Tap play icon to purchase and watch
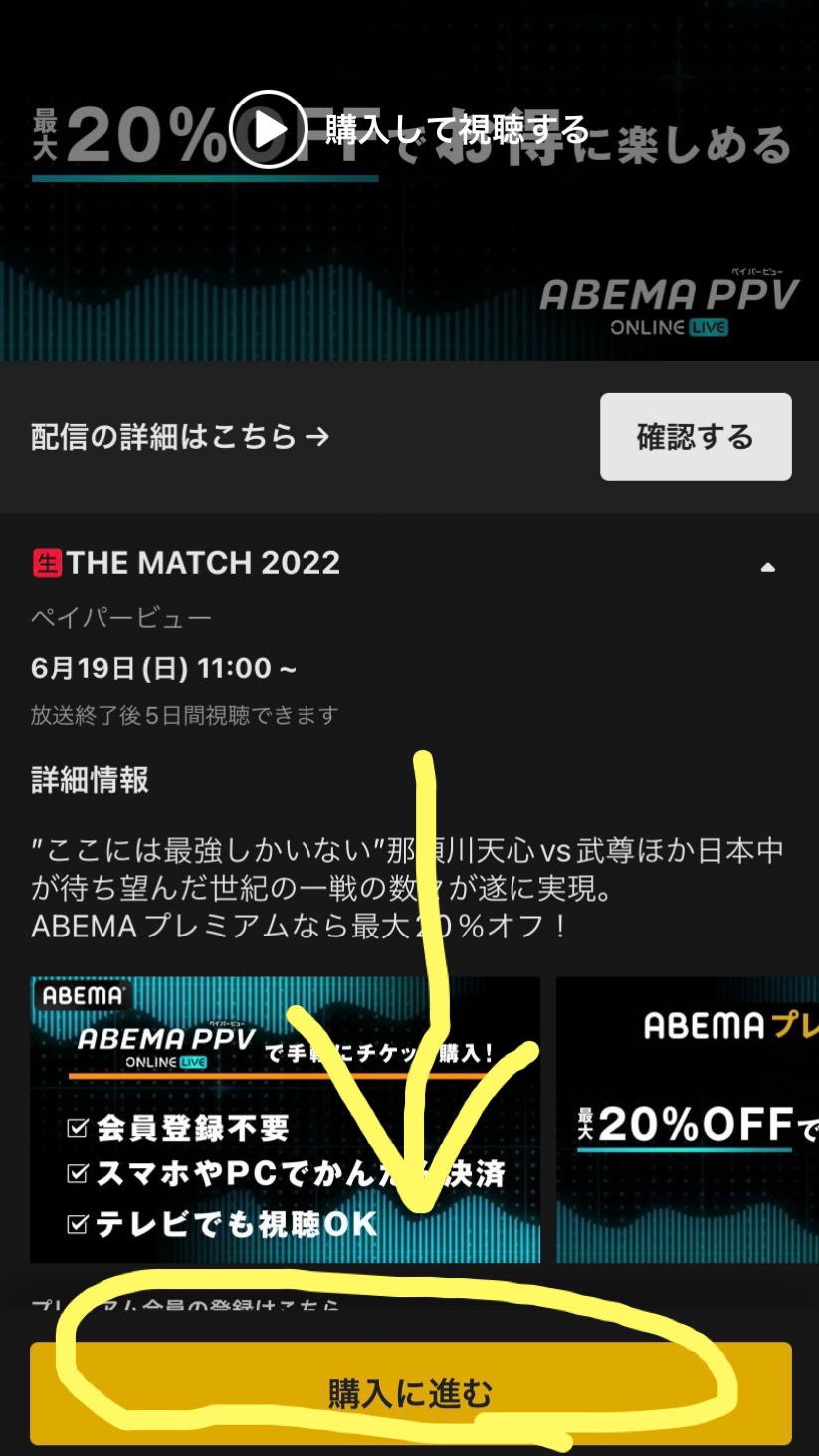 click(x=267, y=129)
